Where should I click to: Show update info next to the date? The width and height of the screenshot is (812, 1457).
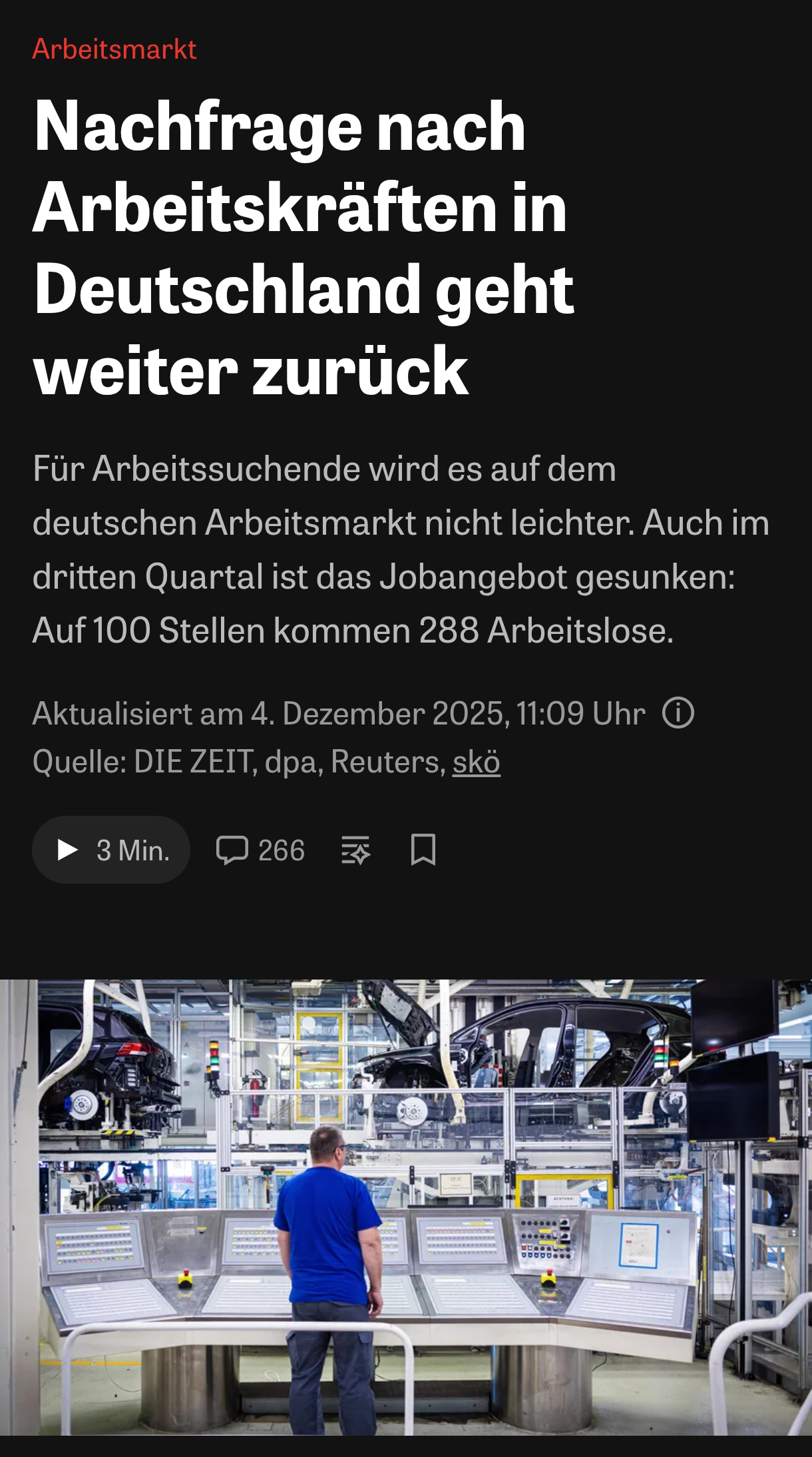tap(678, 713)
